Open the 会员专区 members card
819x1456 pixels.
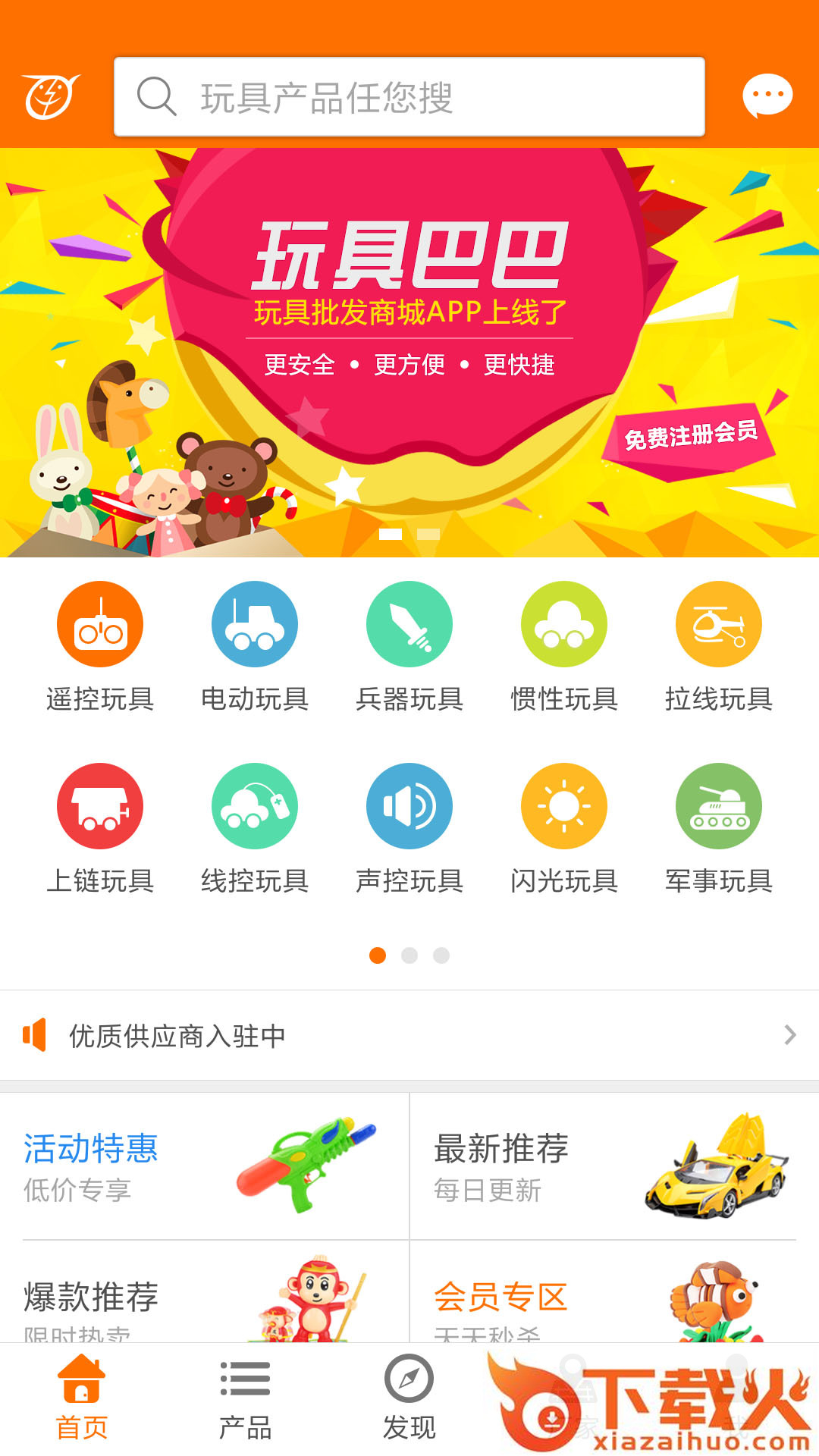pos(614,1297)
